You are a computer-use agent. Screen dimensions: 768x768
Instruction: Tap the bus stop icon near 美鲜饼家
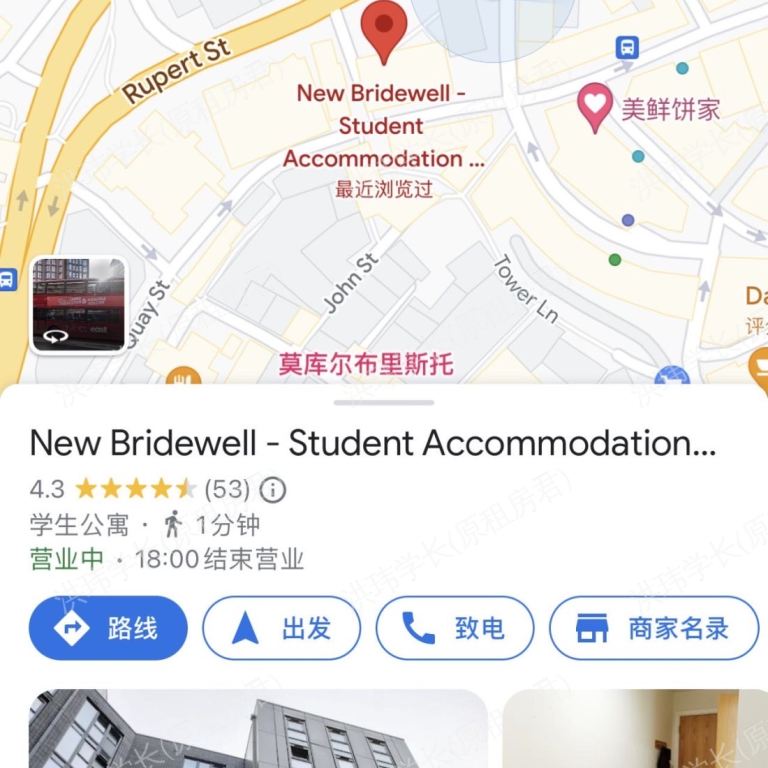click(627, 47)
